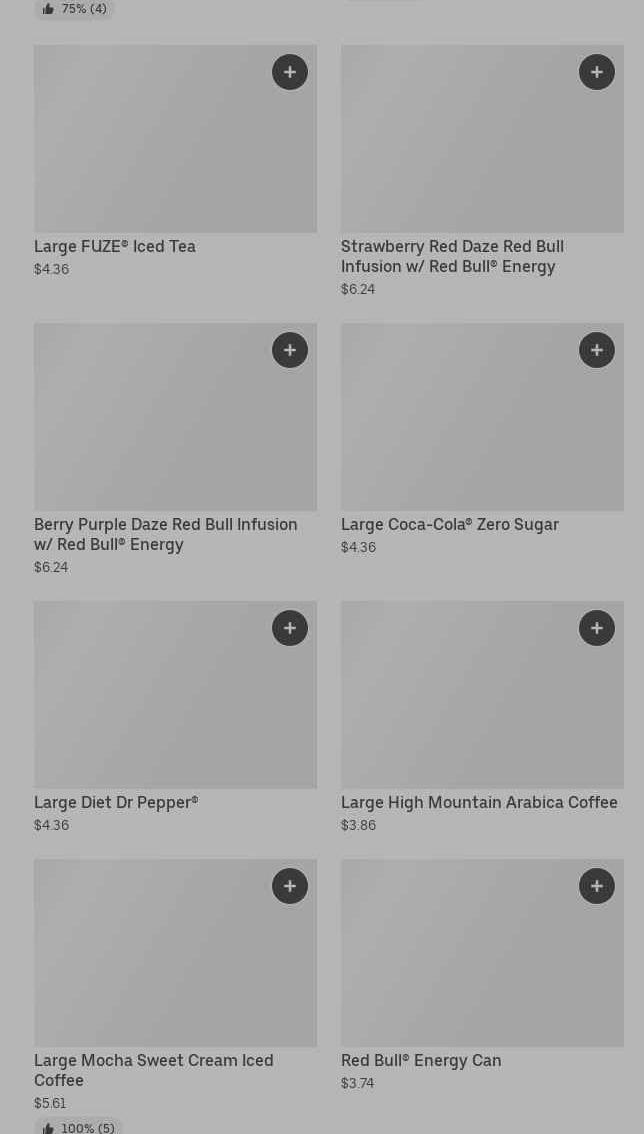644x1134 pixels.
Task: Add Berry Purple Daze Red Bull Infusion
Action: (x=290, y=350)
